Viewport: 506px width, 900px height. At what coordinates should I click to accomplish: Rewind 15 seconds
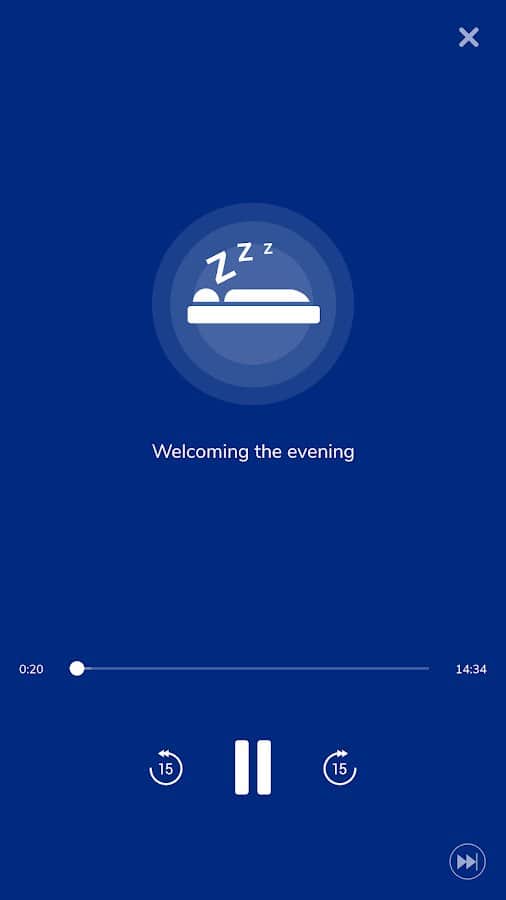click(x=166, y=767)
